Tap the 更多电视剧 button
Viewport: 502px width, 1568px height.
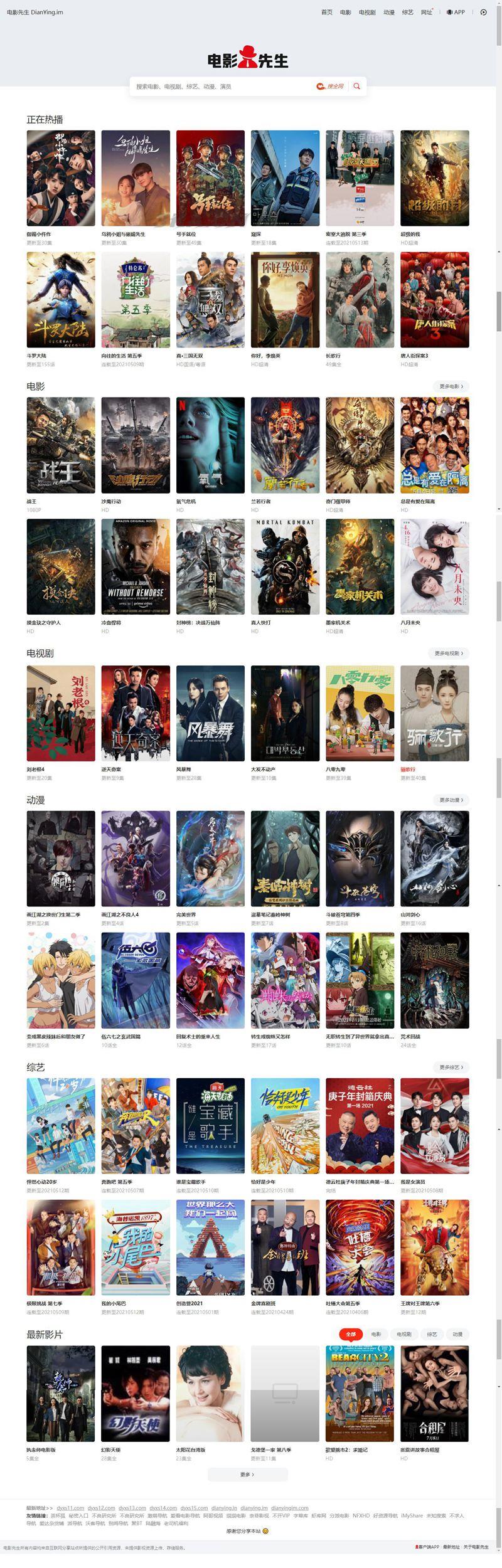pos(449,653)
